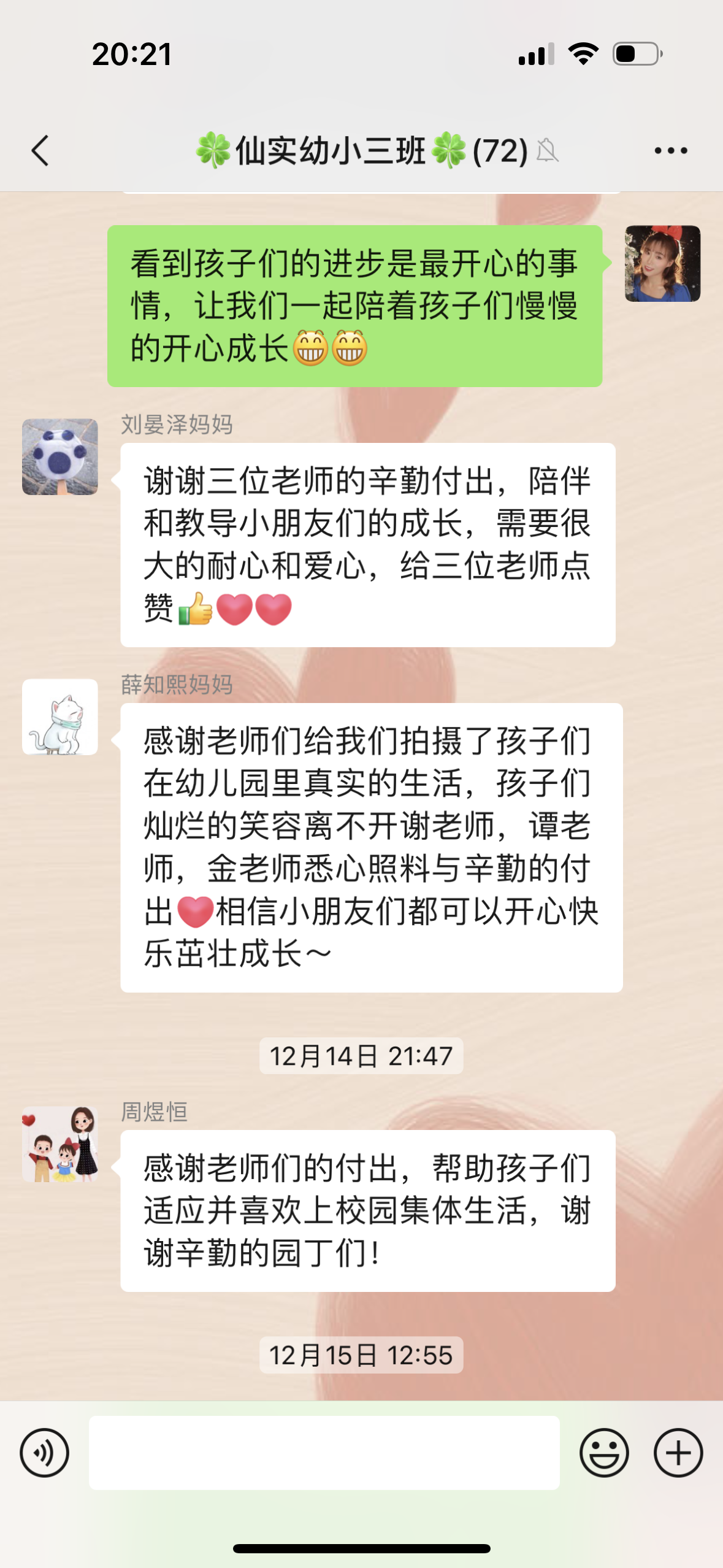Open my own avatar beside the green message
Viewport: 723px width, 1568px height.
(662, 264)
